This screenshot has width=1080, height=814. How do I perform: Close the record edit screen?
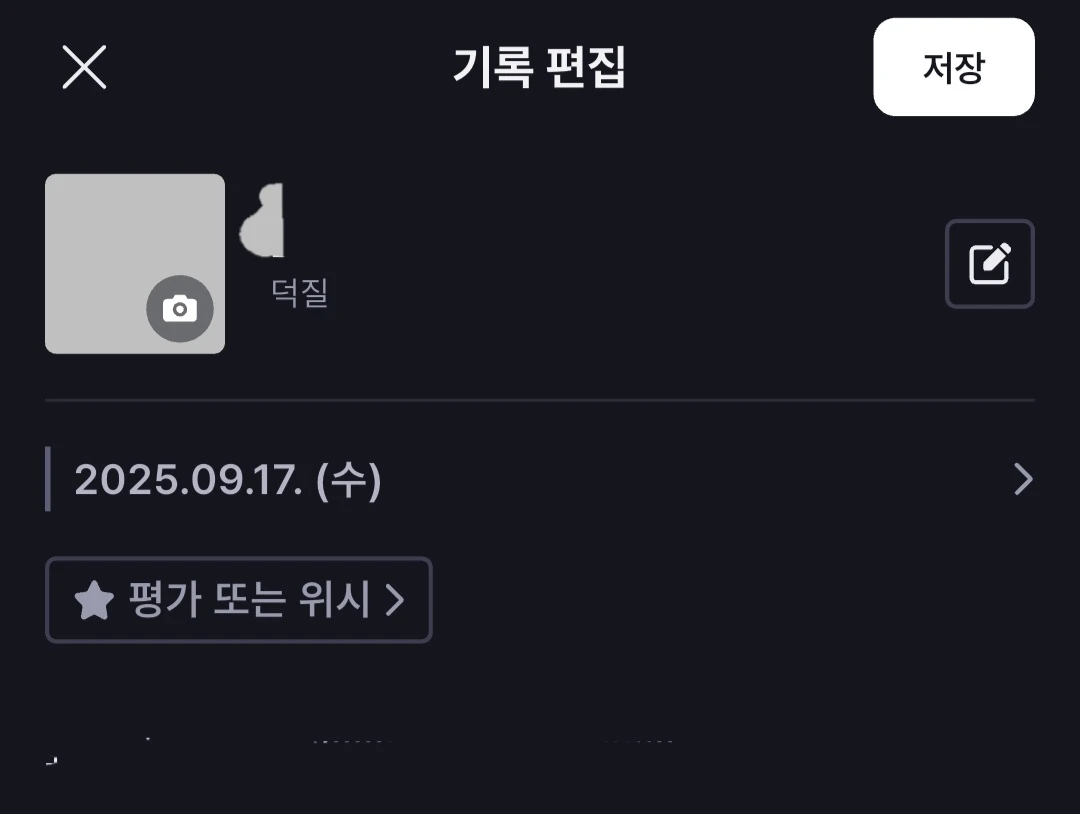point(84,68)
